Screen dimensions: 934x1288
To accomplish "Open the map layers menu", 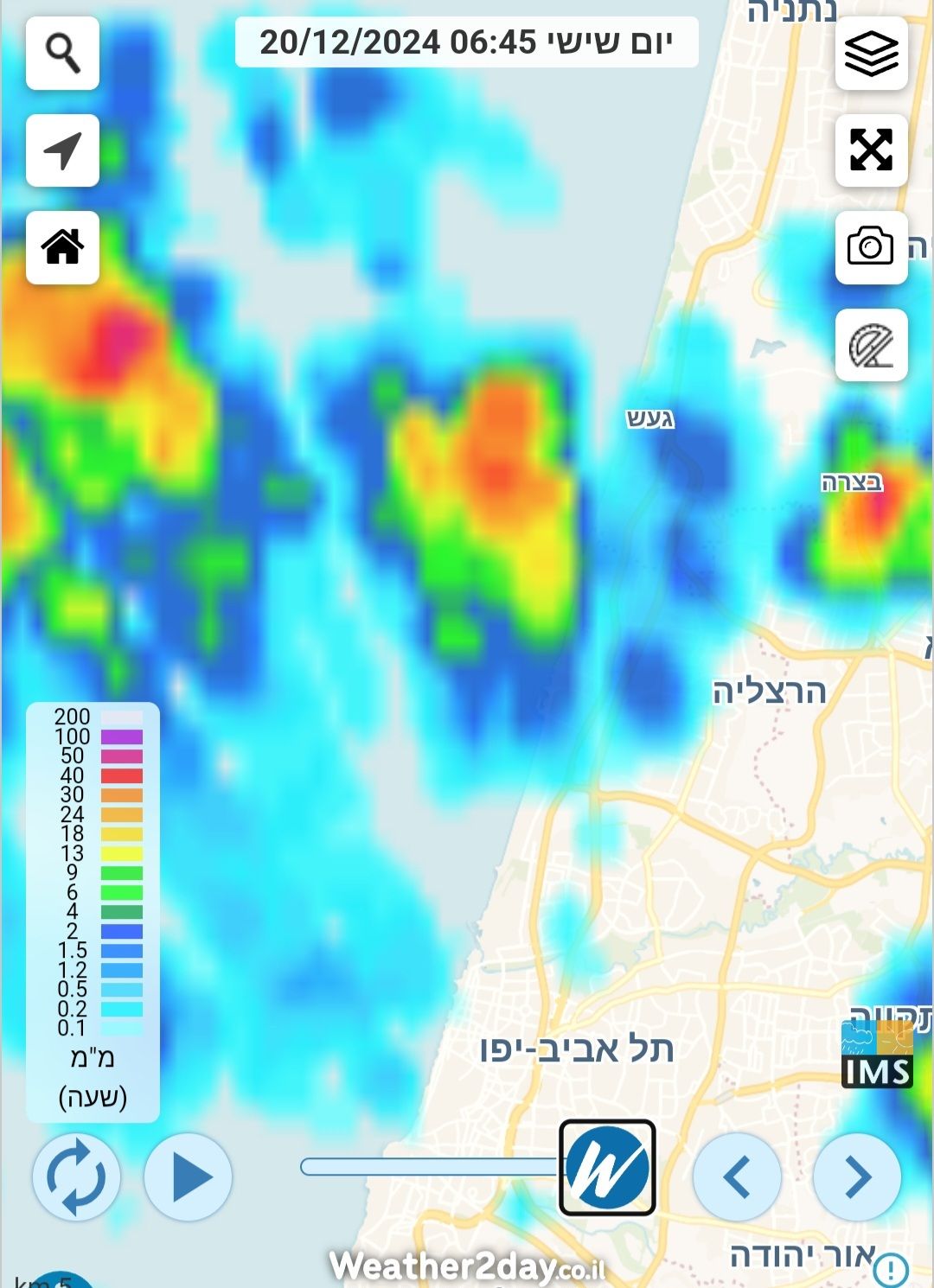I will coord(871,53).
